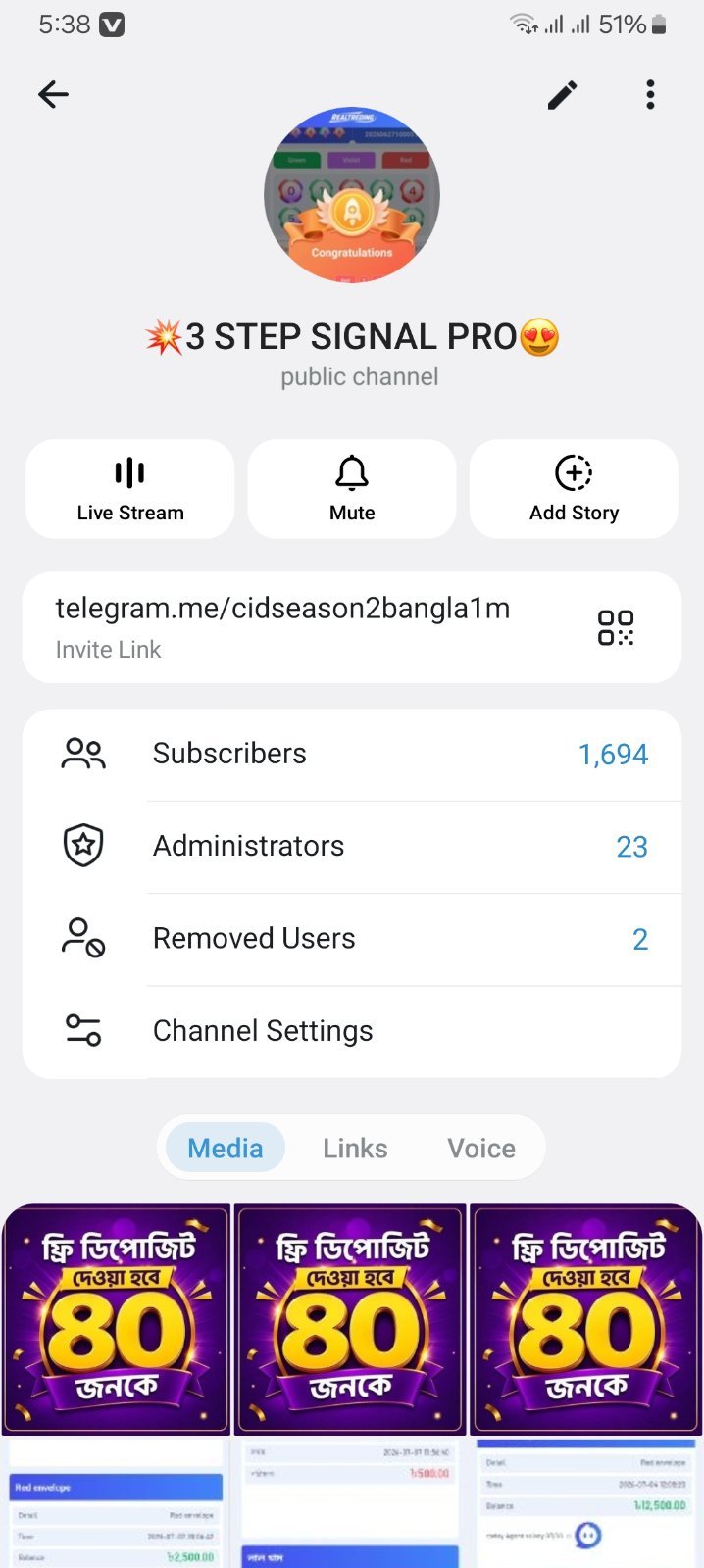The height and width of the screenshot is (1568, 704).
Task: Switch to the Voice tab
Action: point(481,1148)
